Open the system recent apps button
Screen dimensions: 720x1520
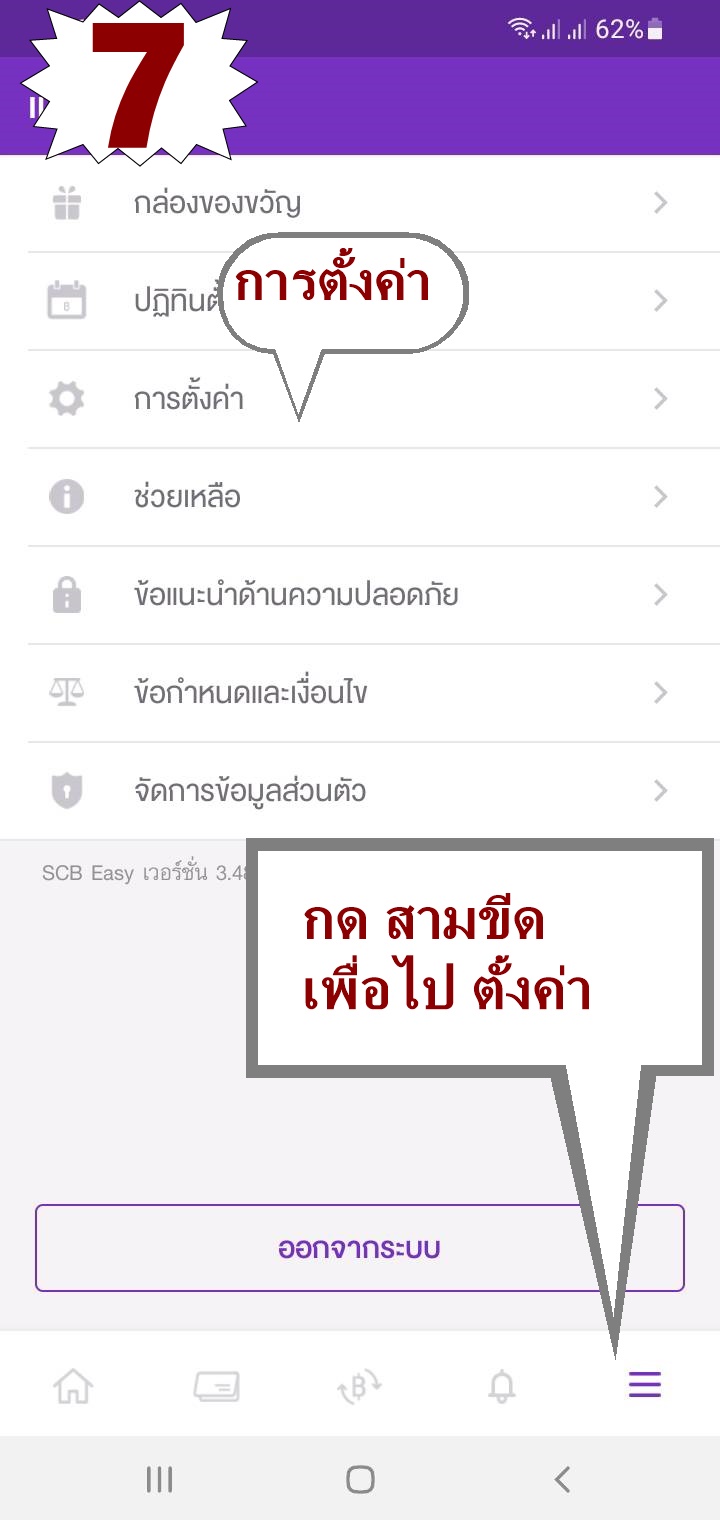[159, 1479]
